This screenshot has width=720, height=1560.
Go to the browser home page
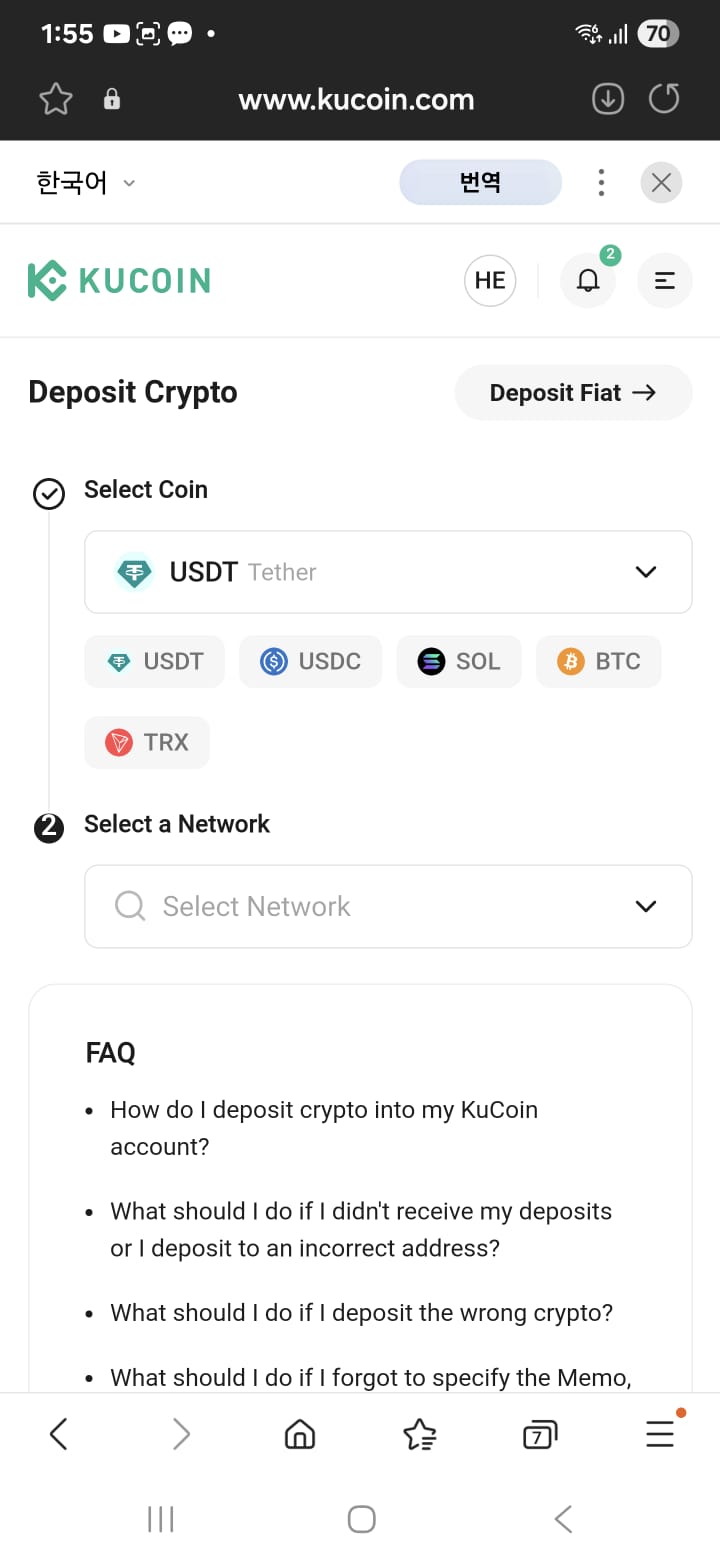300,1435
